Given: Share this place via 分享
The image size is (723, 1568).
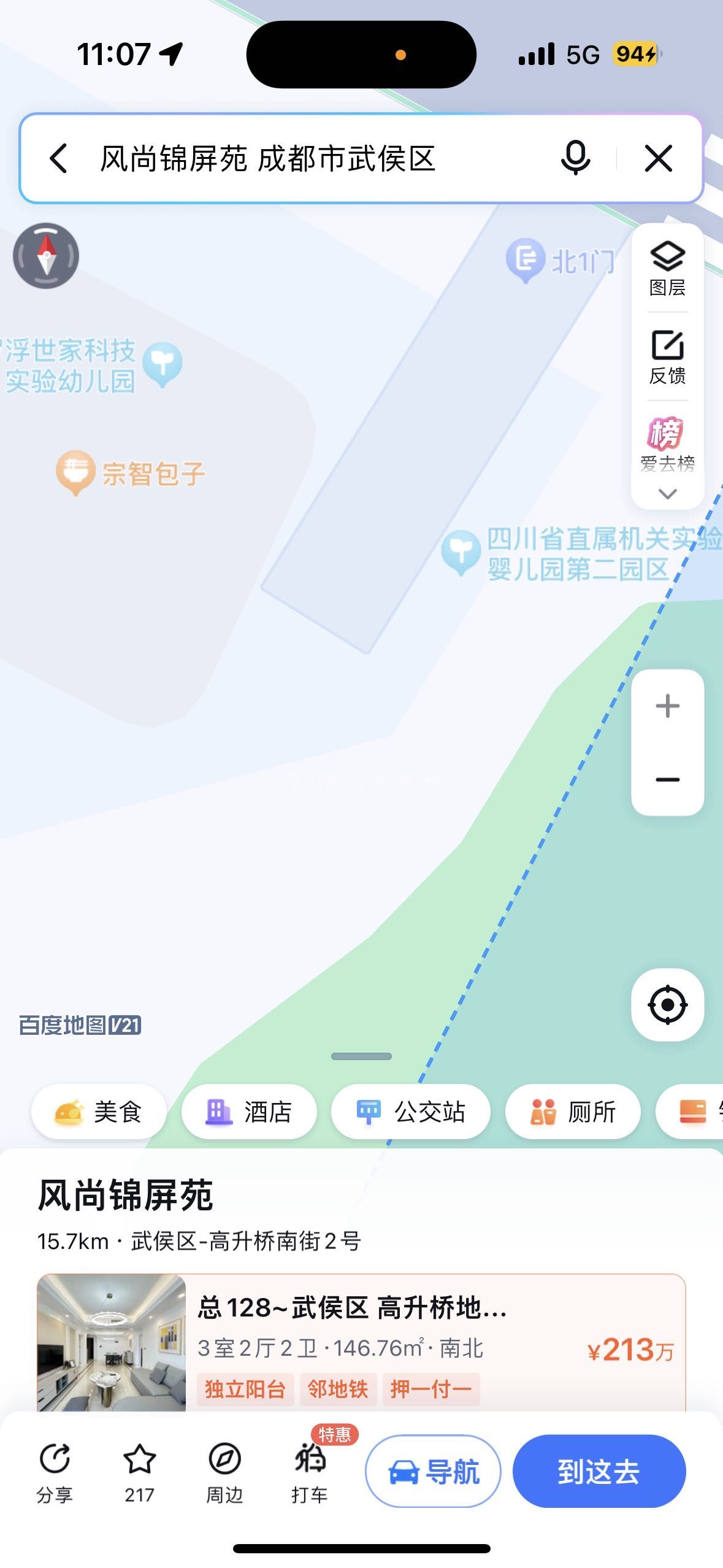Looking at the screenshot, I should click(55, 1471).
